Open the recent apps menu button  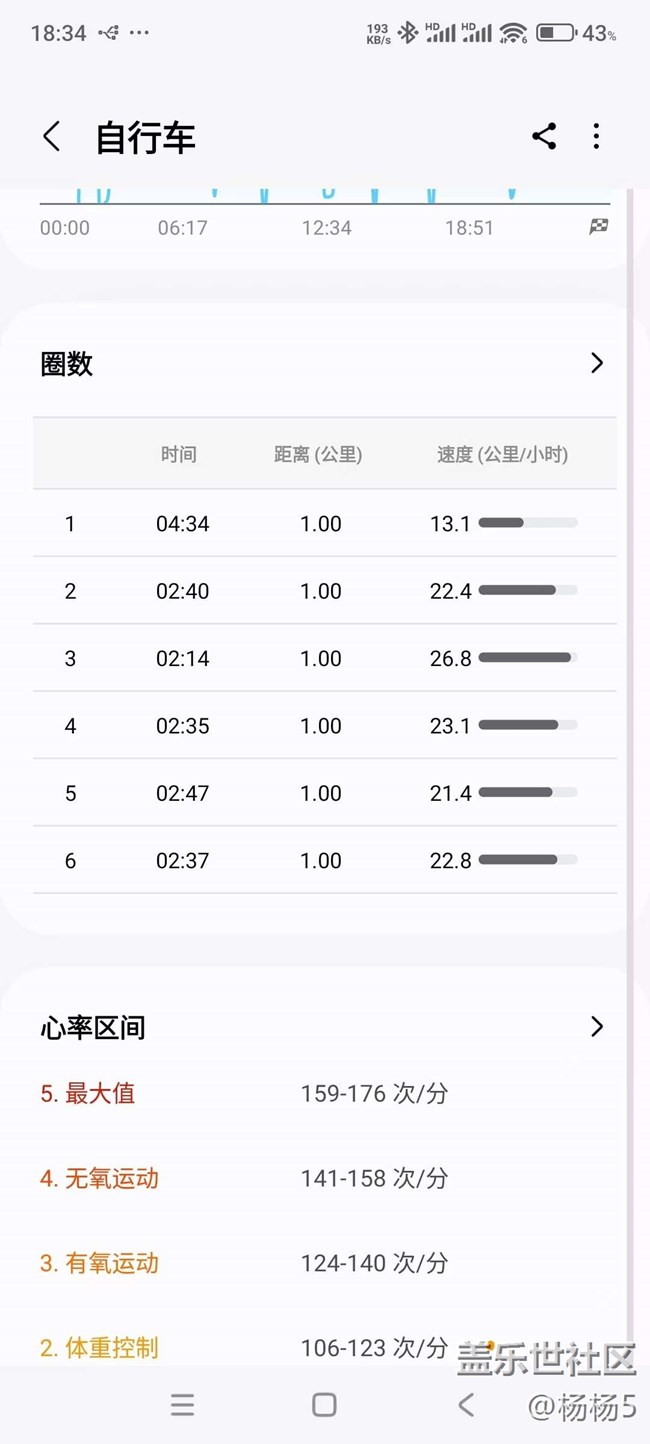click(182, 1405)
